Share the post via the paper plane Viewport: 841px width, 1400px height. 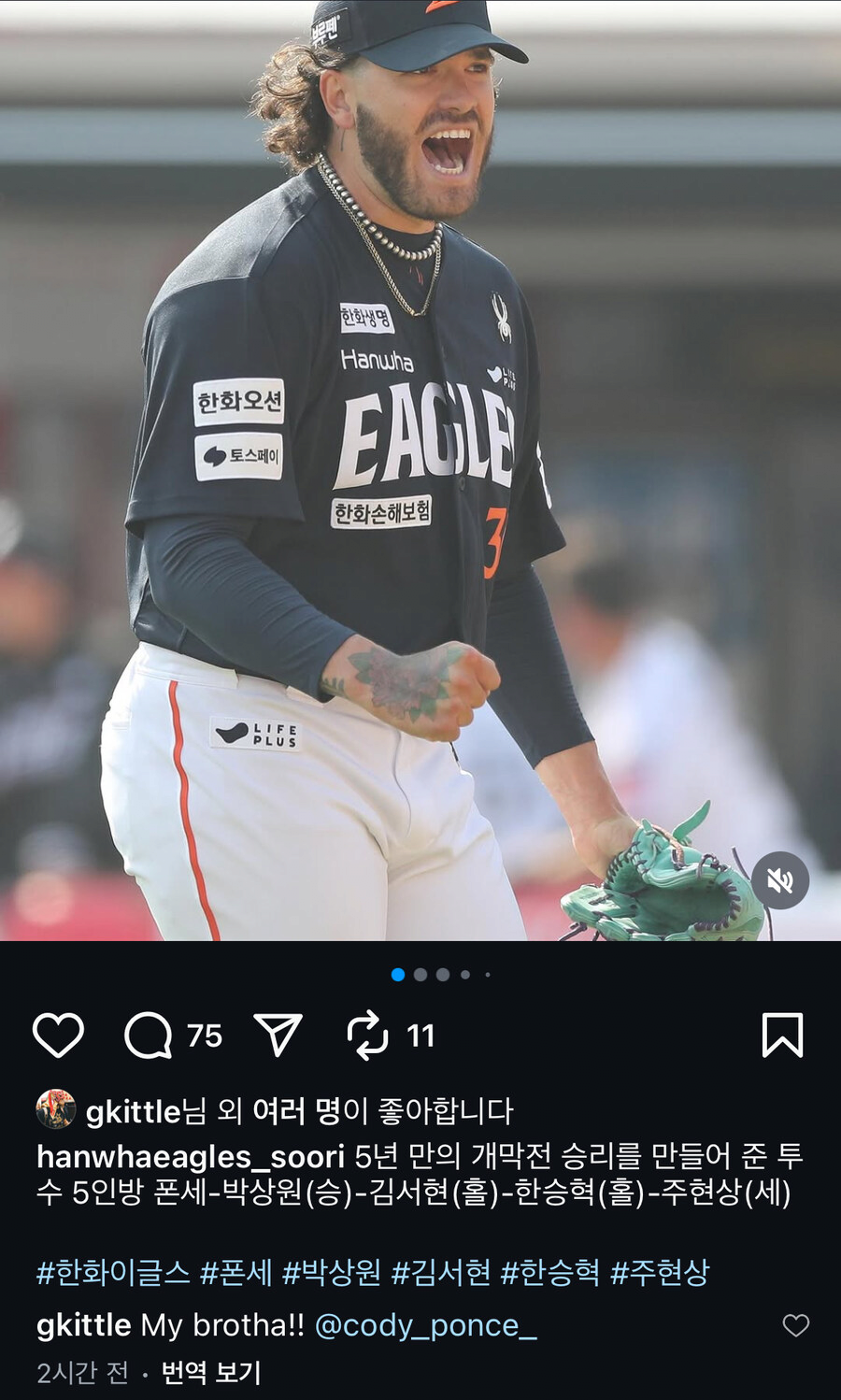(278, 1035)
